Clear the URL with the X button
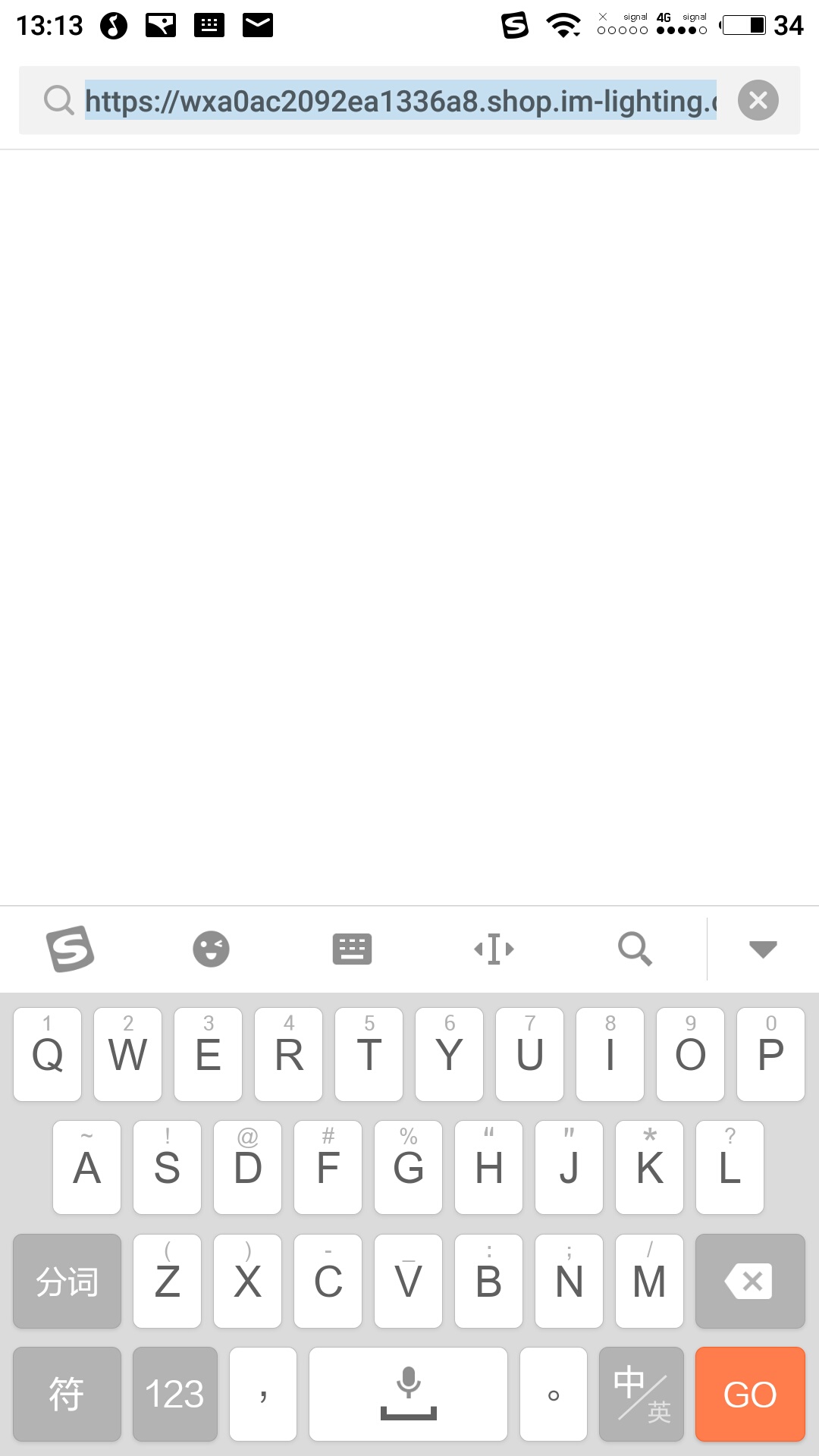Viewport: 819px width, 1456px height. click(758, 100)
